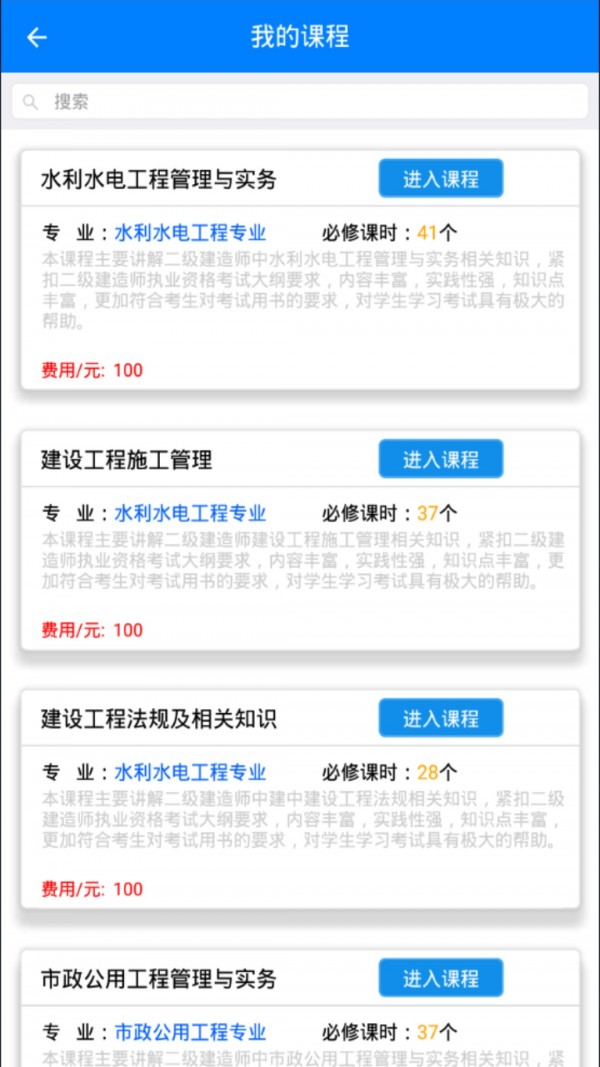
Task: Enter the 水利水电工程管理与实务 course
Action: (x=440, y=179)
